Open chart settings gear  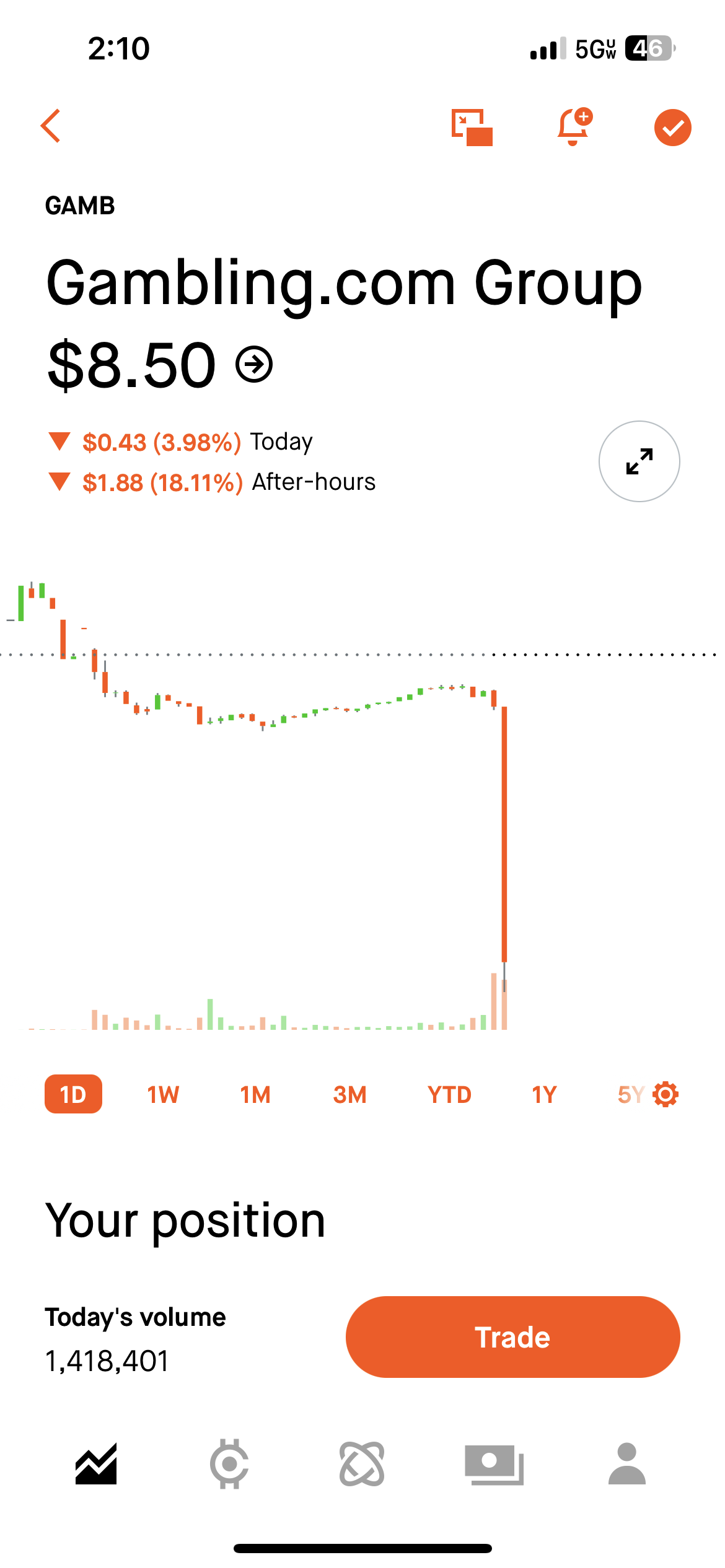(x=666, y=1095)
